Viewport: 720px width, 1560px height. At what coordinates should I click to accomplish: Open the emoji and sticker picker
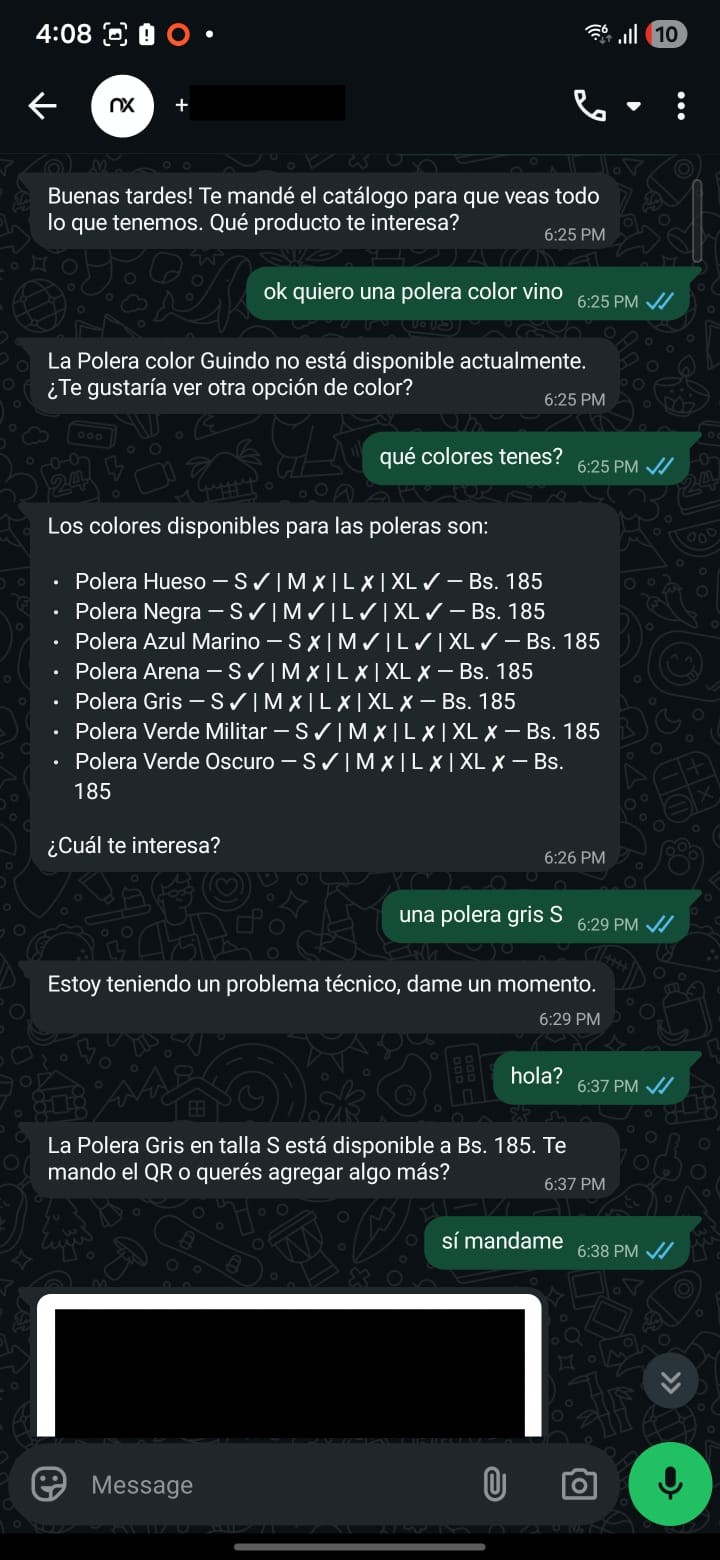pyautogui.click(x=49, y=1484)
